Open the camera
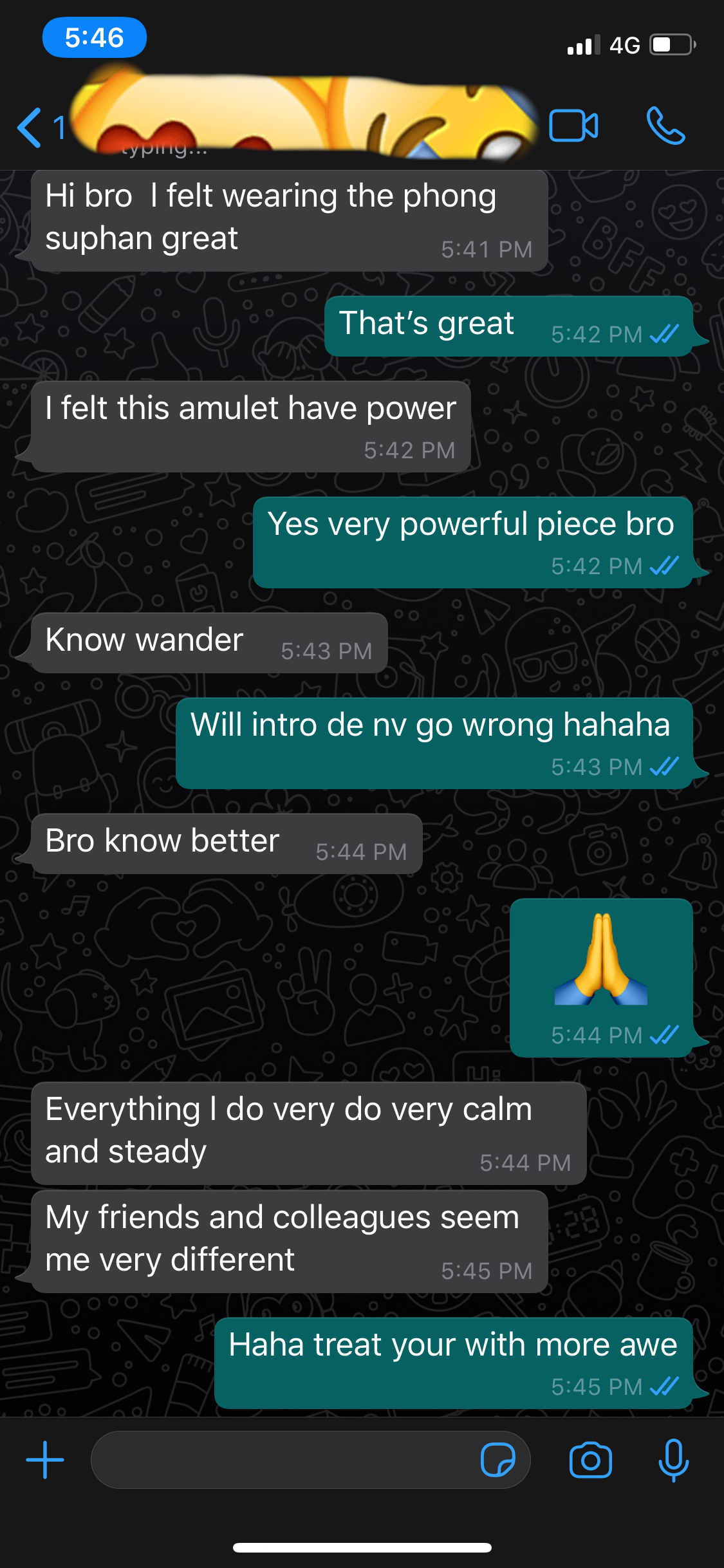 pos(590,1460)
